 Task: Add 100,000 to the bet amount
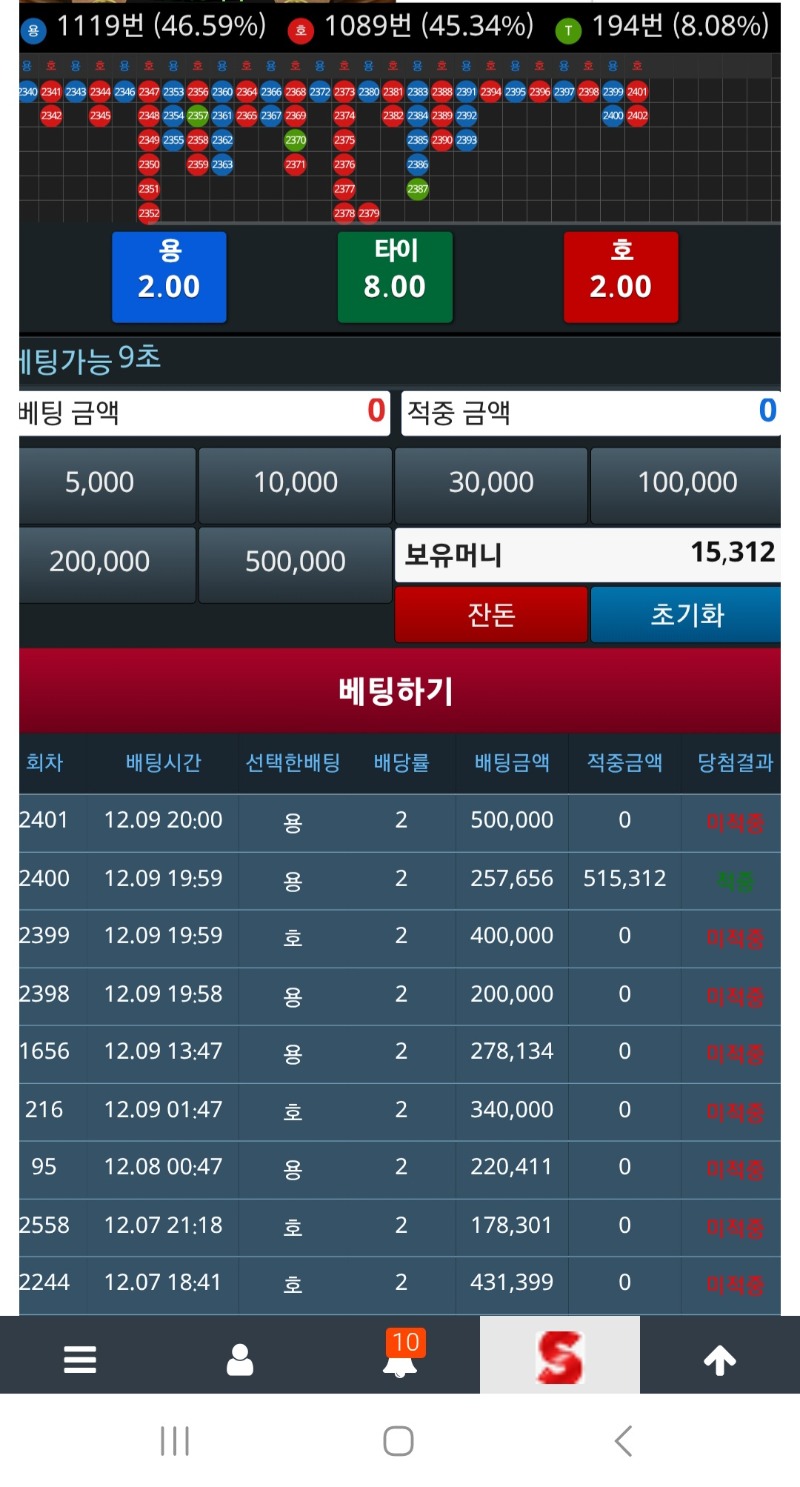point(687,483)
